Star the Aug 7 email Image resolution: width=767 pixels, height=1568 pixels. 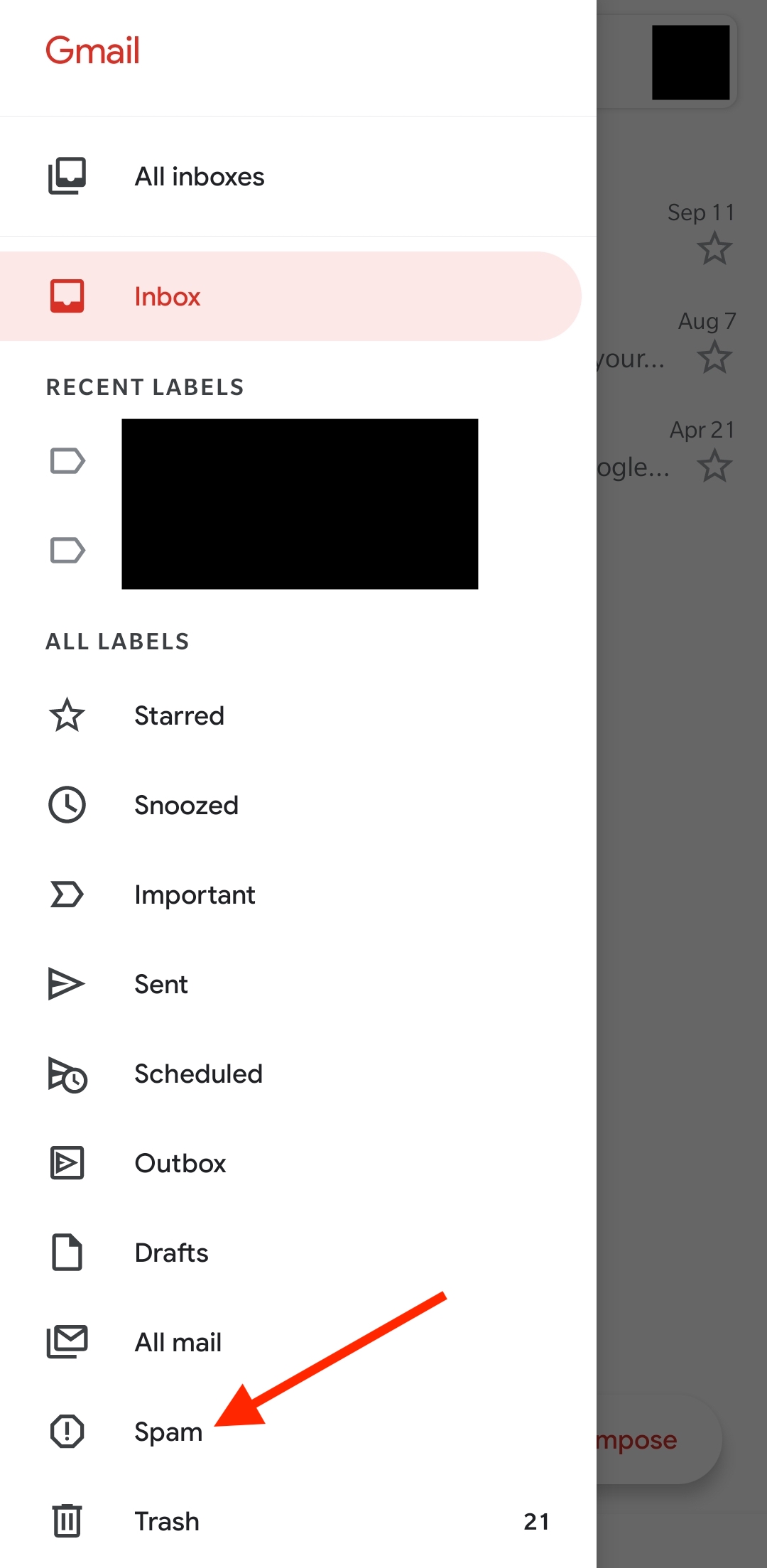714,357
